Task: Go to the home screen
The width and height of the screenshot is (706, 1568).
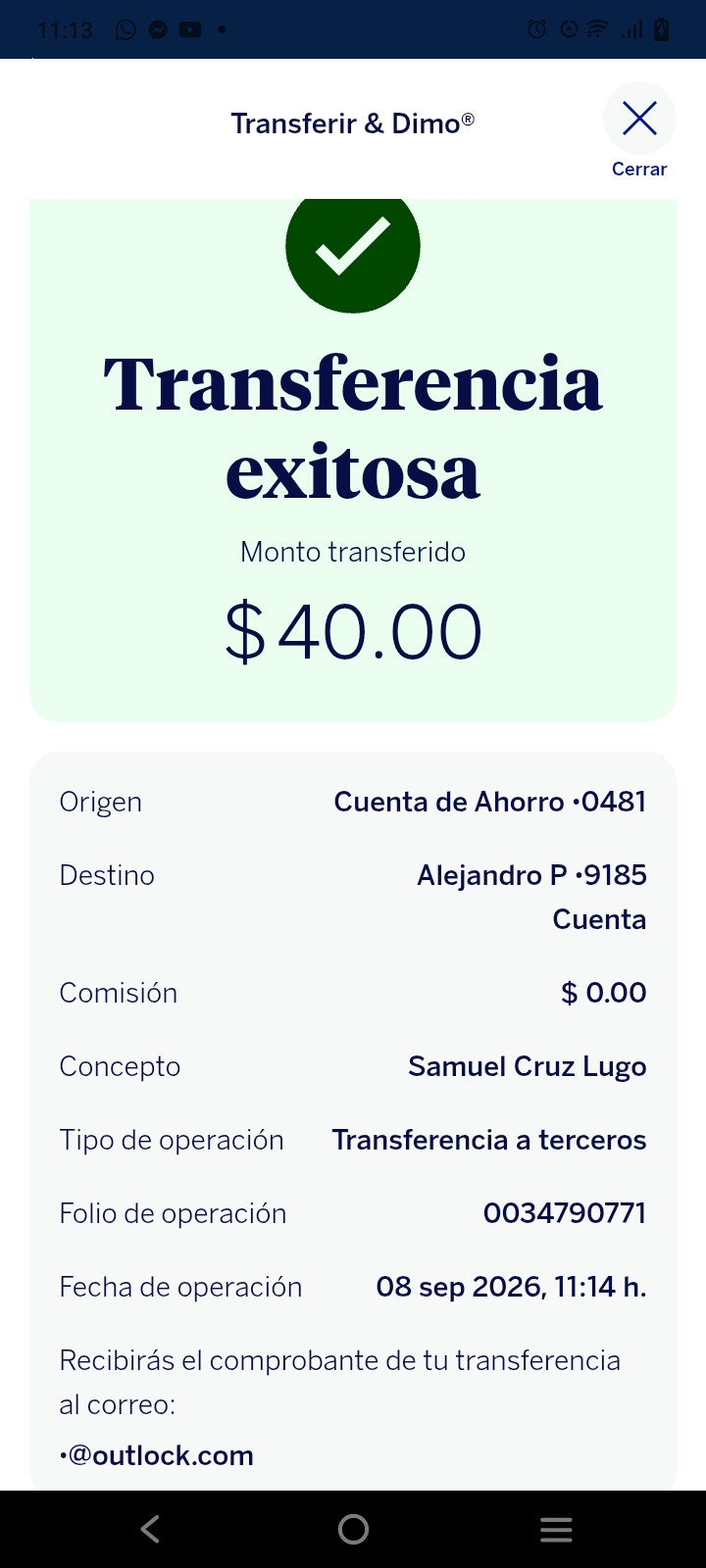Action: click(353, 1529)
